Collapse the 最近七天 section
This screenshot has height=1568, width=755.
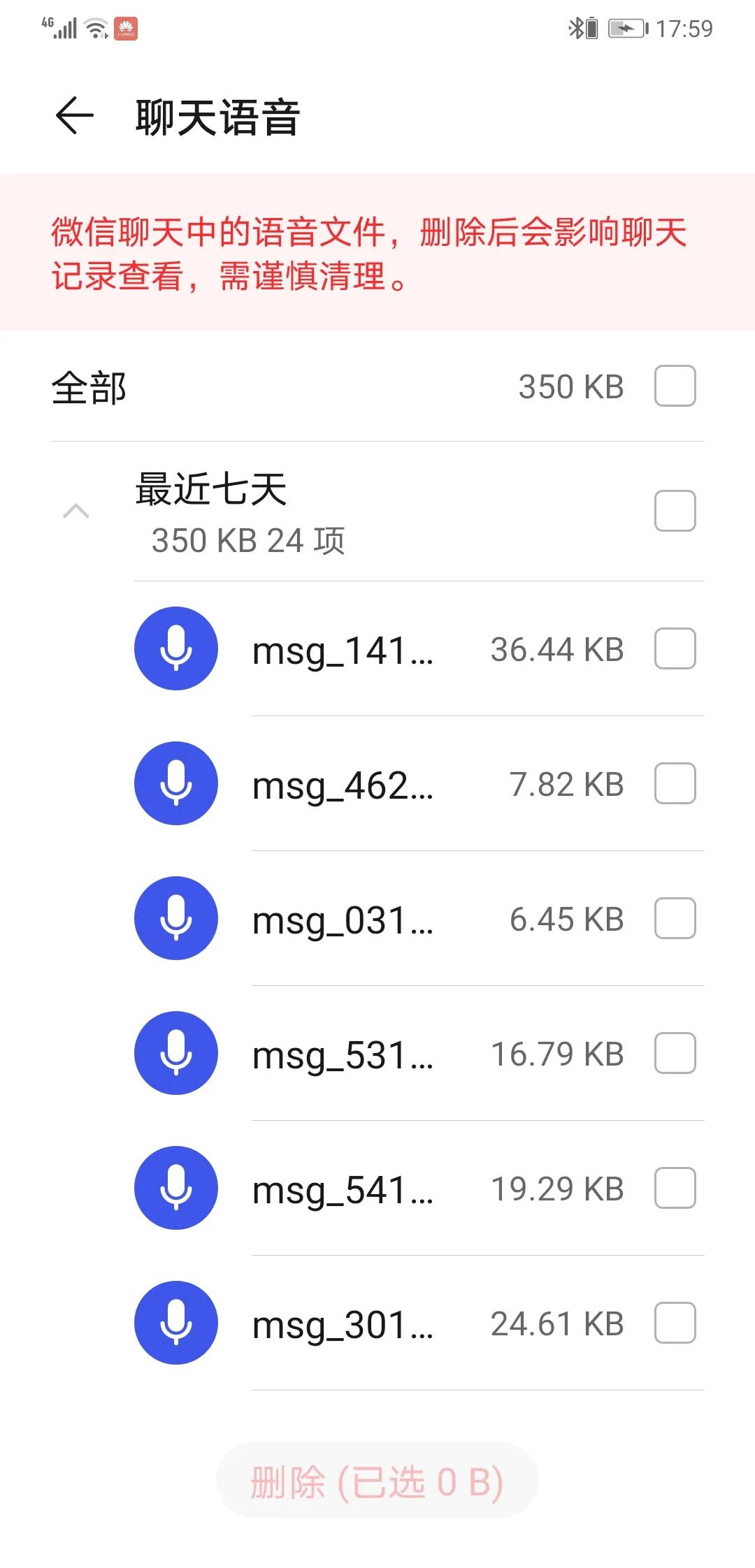[x=78, y=511]
